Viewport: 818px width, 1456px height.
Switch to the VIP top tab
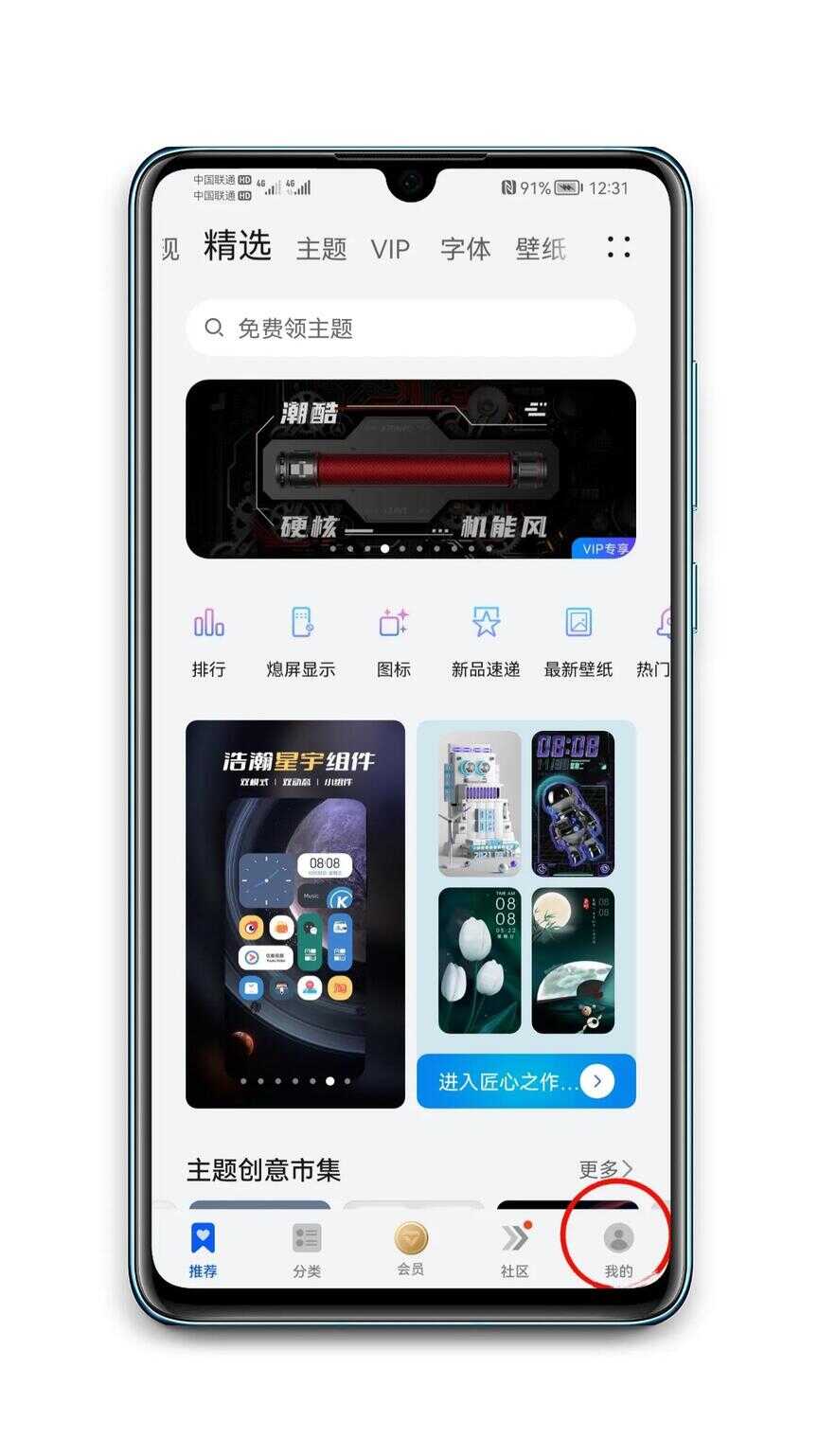[390, 249]
